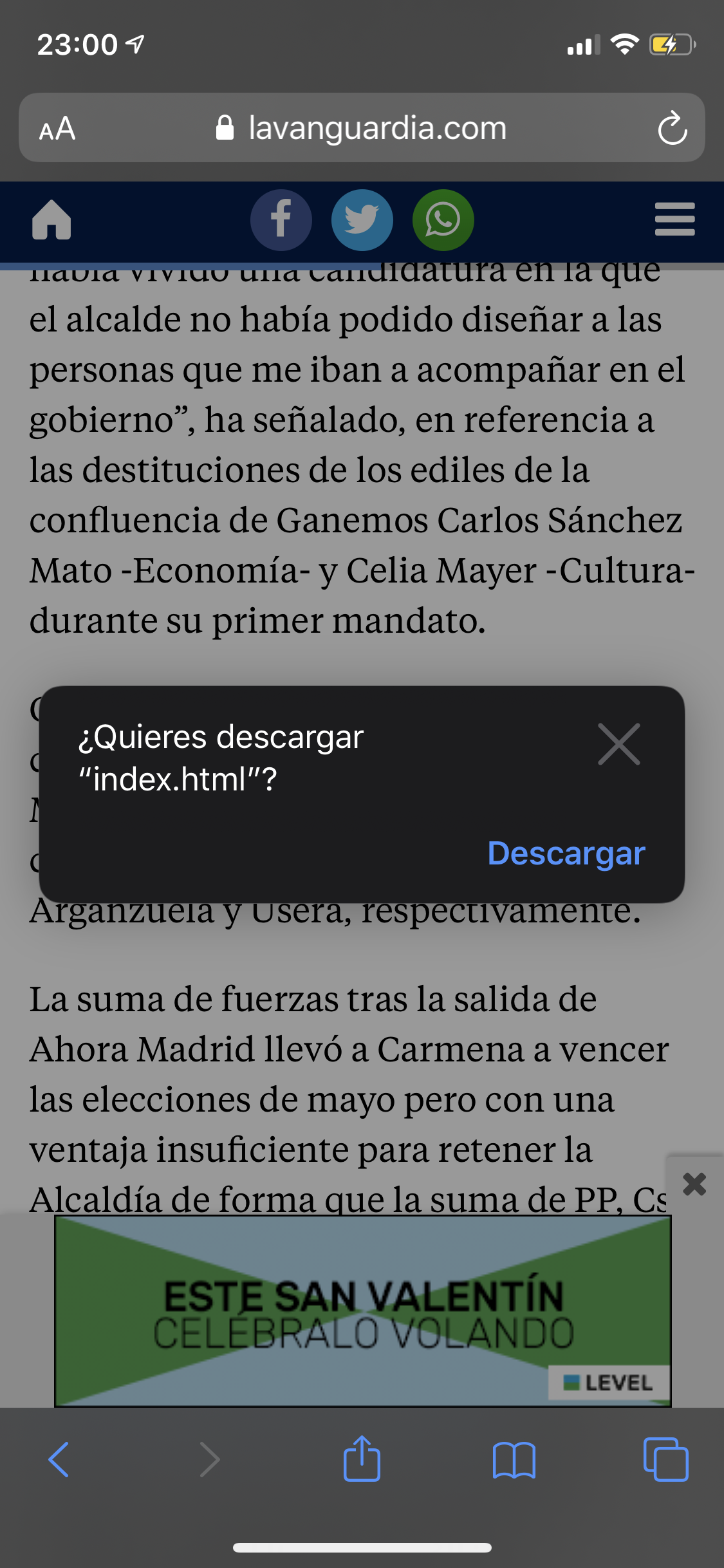This screenshot has height=1568, width=724.
Task: Open the hamburger menu
Action: click(674, 219)
